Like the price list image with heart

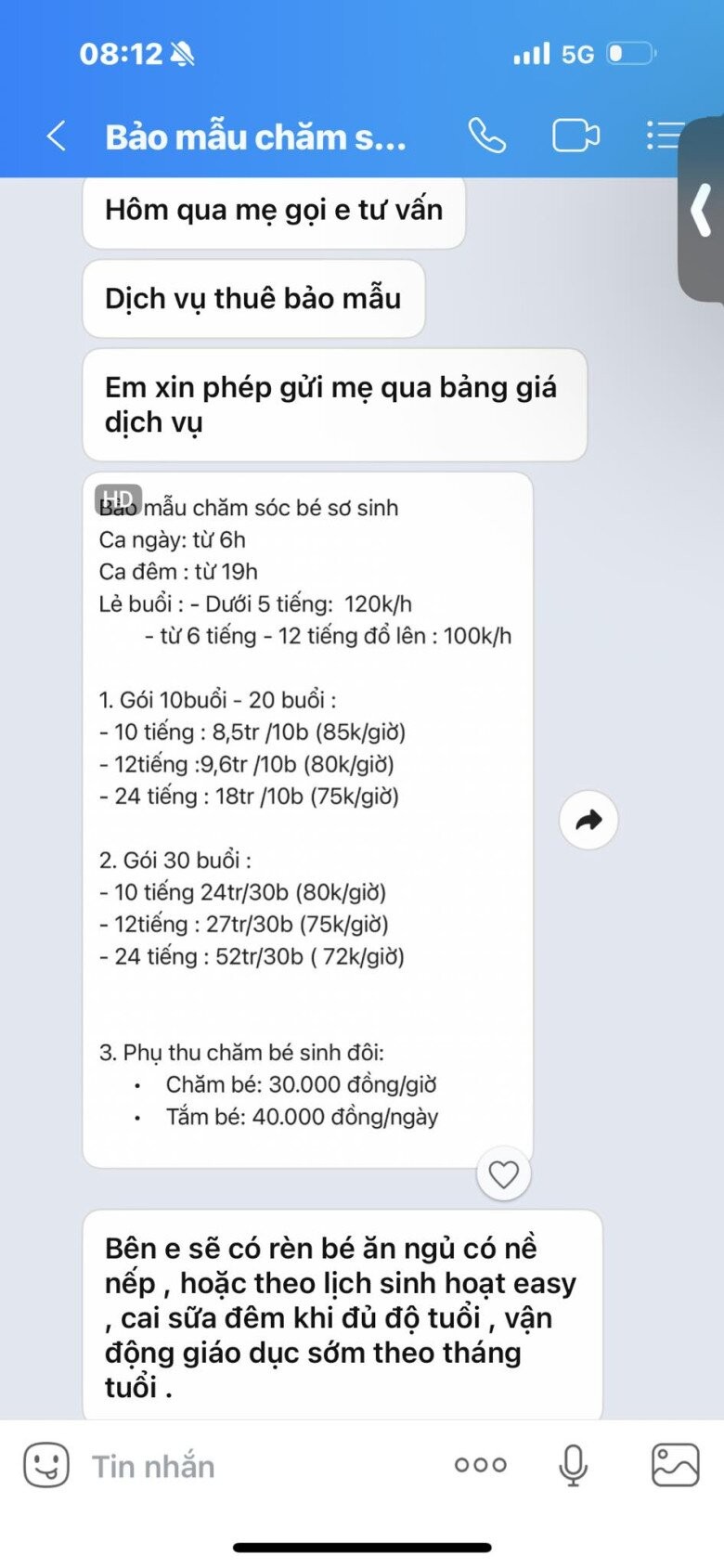tap(503, 1175)
